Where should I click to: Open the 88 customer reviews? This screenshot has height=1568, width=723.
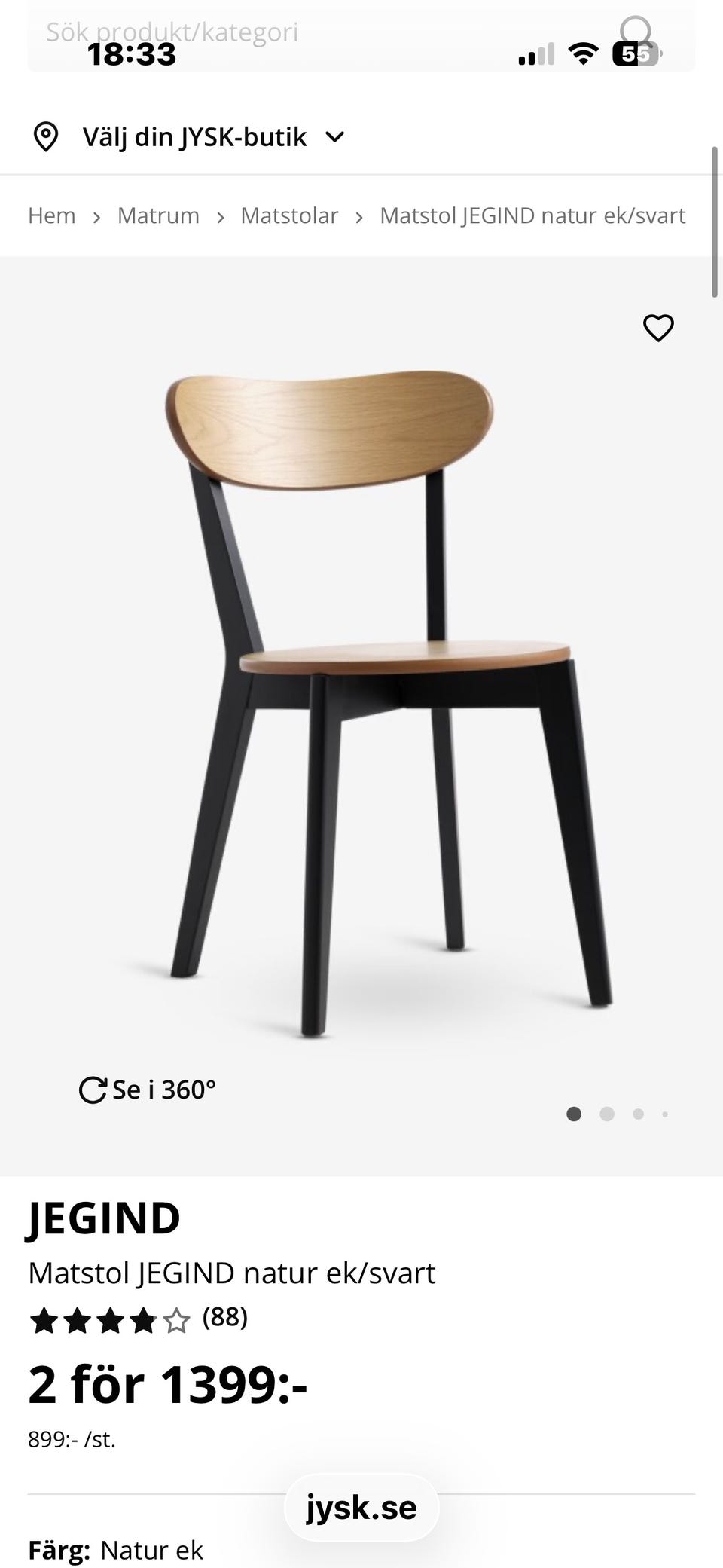click(225, 1316)
